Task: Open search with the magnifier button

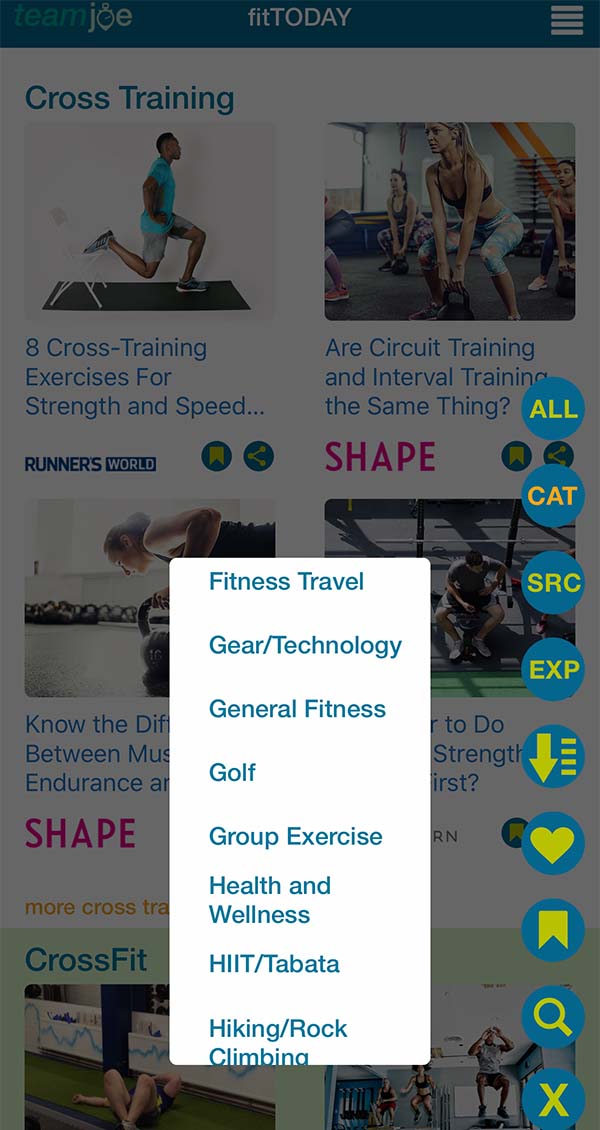Action: tap(553, 1017)
